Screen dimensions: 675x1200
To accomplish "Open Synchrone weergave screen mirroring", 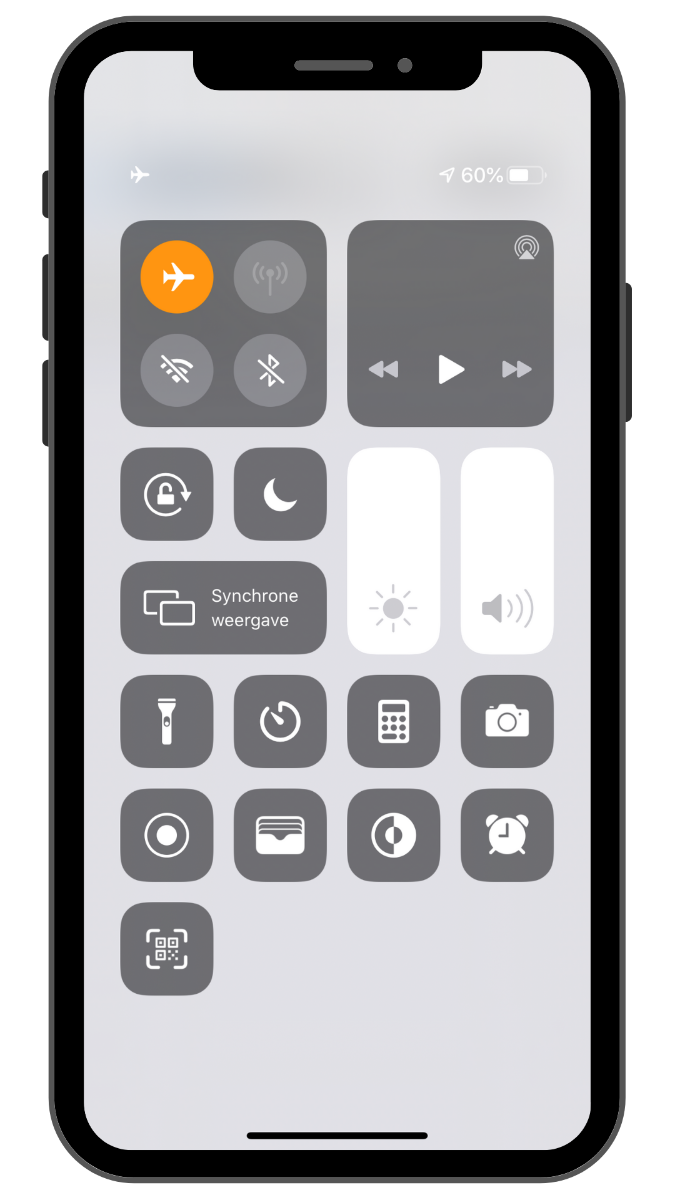I will [x=223, y=608].
